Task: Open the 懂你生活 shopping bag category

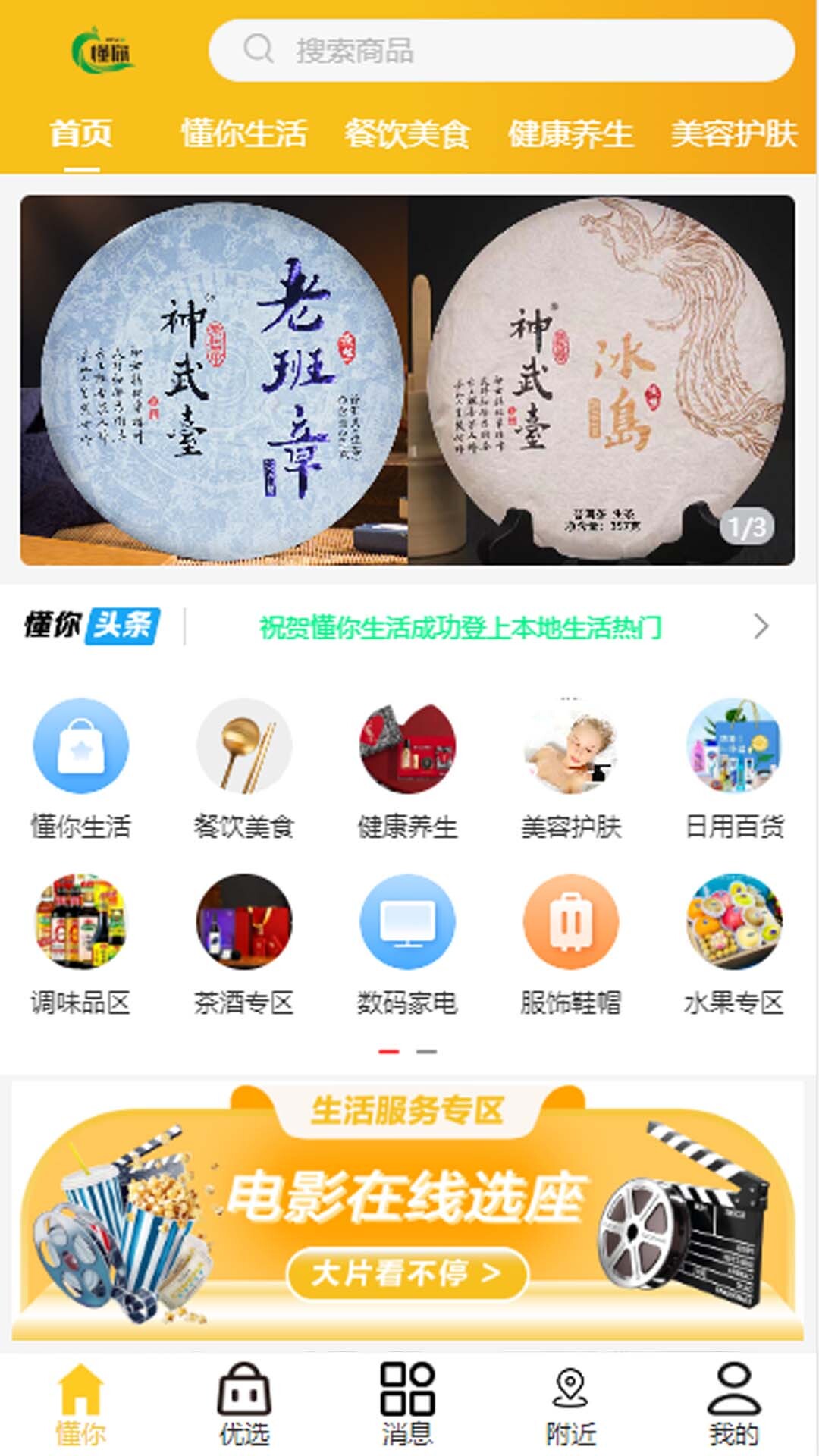Action: coord(80,767)
